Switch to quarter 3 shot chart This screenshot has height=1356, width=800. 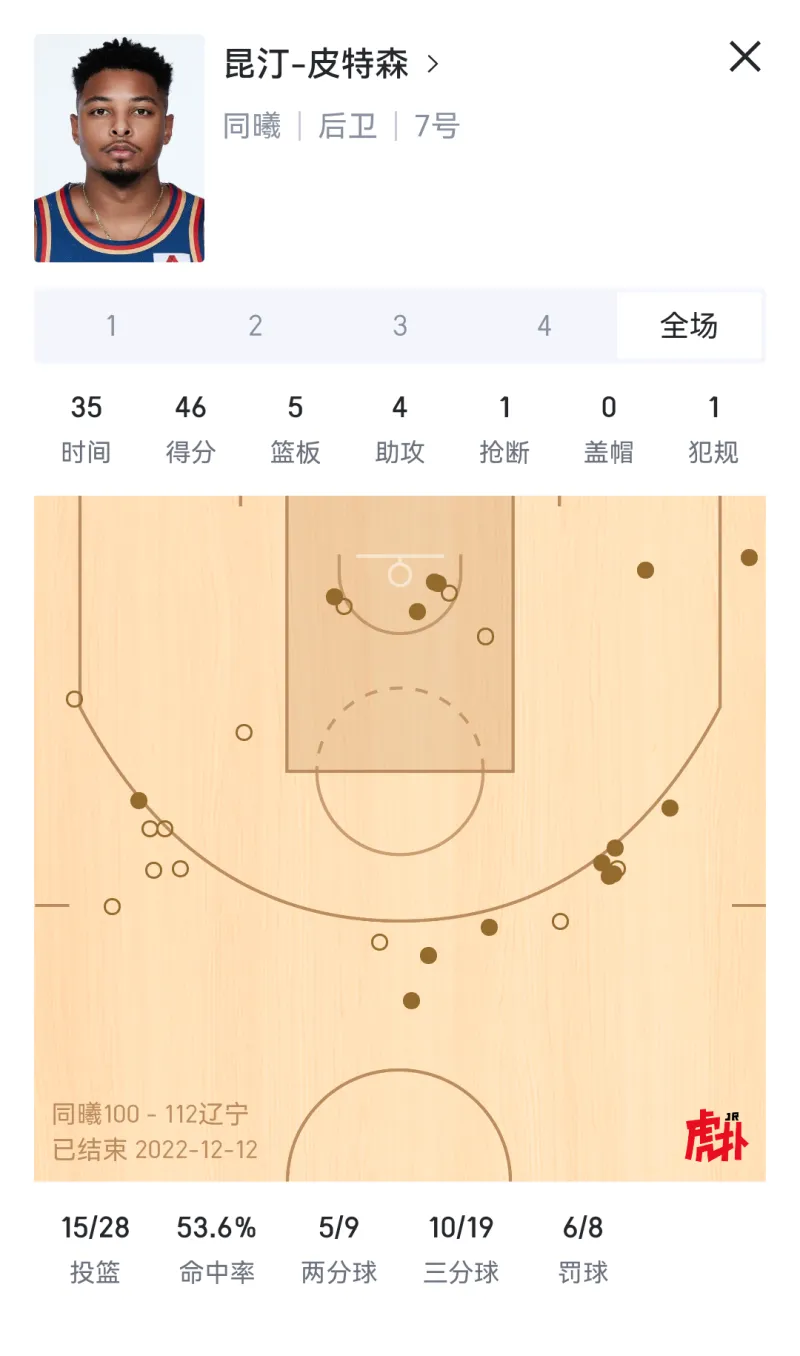400,326
